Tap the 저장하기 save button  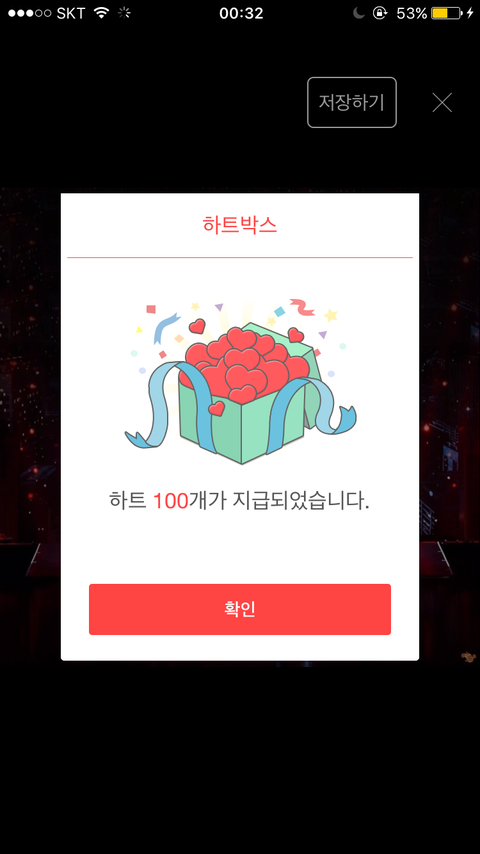(352, 102)
